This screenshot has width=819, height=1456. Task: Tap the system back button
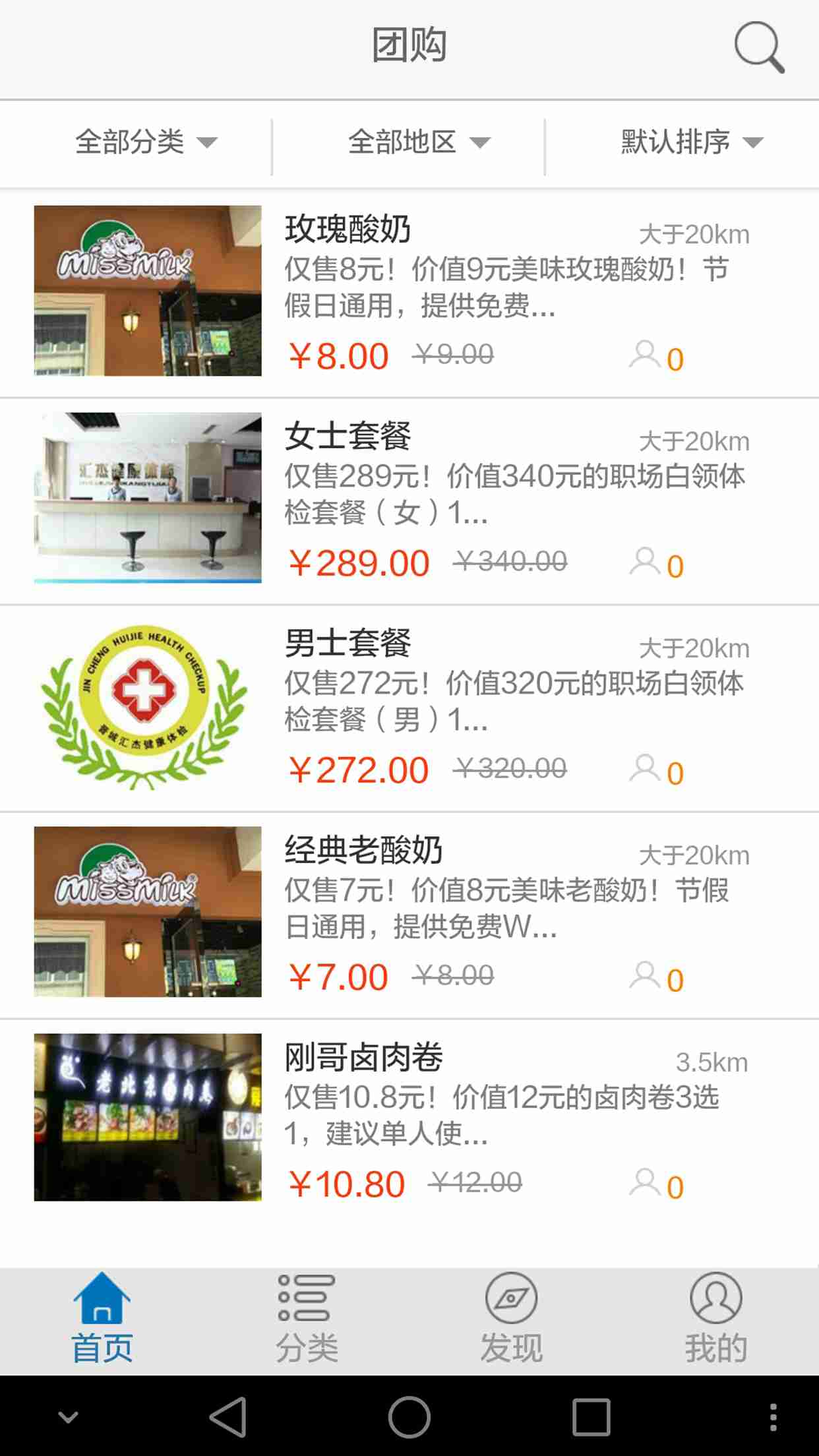point(228,1416)
